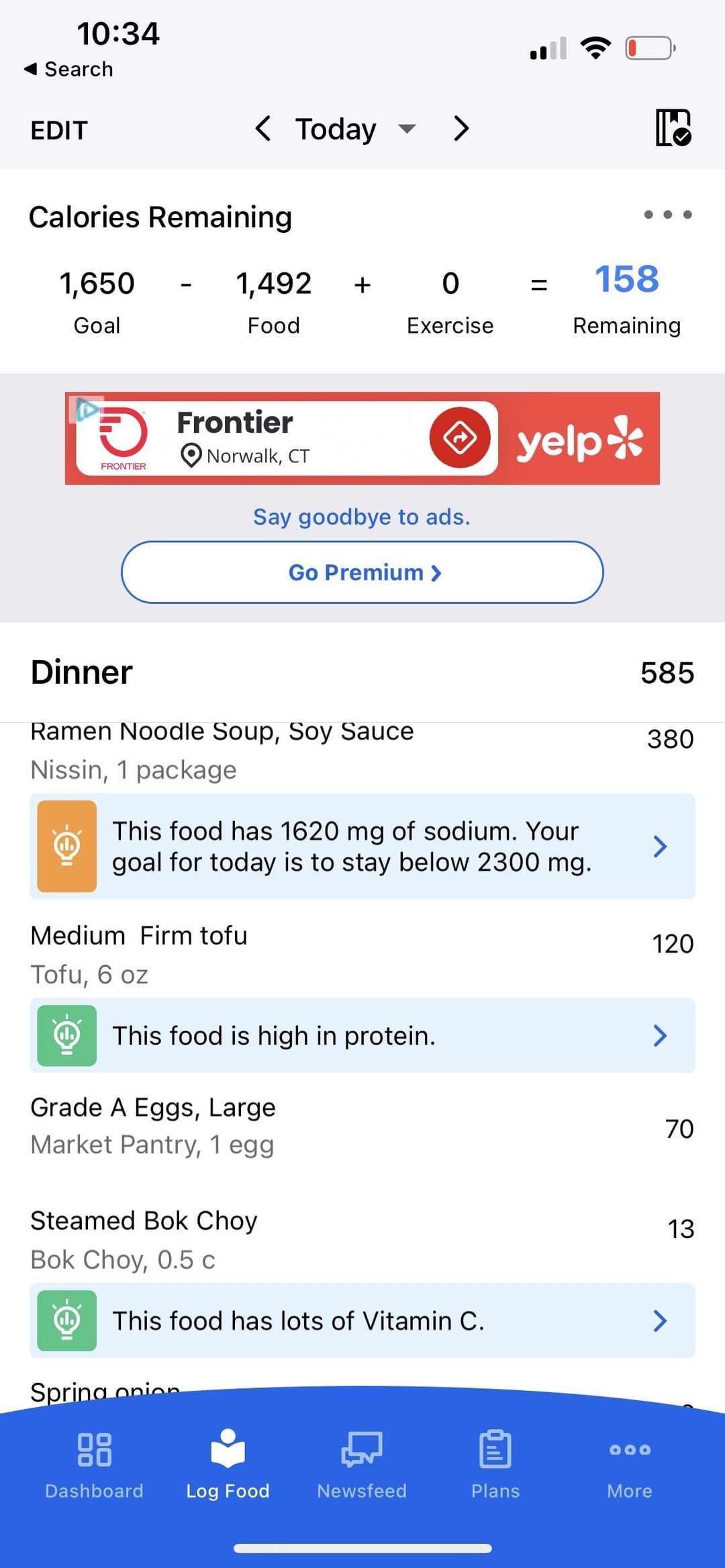Open the Today date dropdown
Screen dimensions: 725x1568
coord(356,129)
